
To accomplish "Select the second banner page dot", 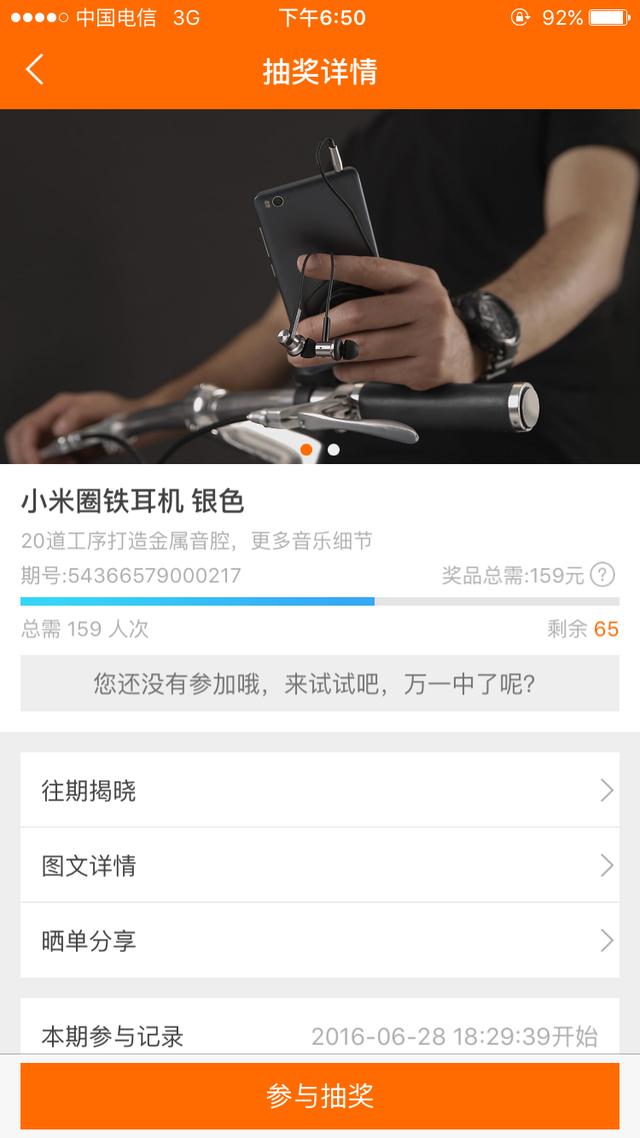I will coord(334,450).
